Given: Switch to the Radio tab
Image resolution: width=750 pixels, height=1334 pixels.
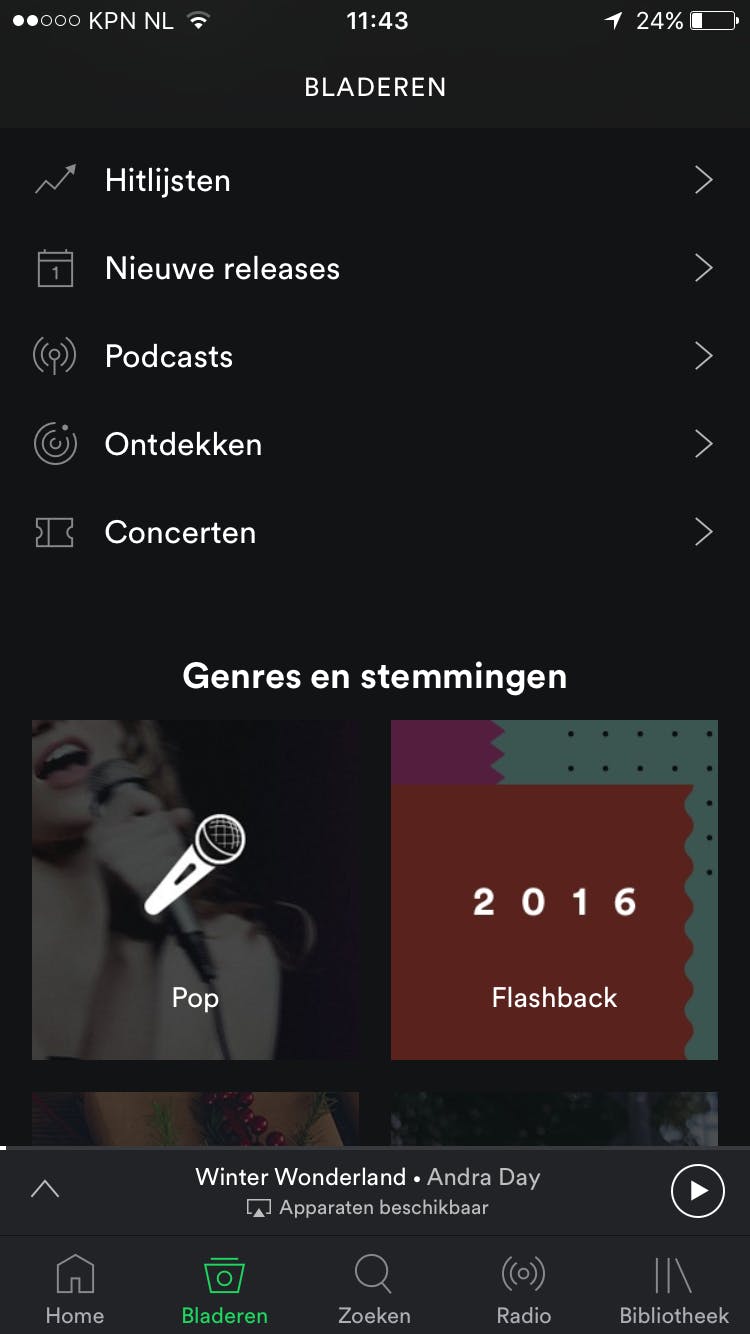Looking at the screenshot, I should pos(524,1289).
